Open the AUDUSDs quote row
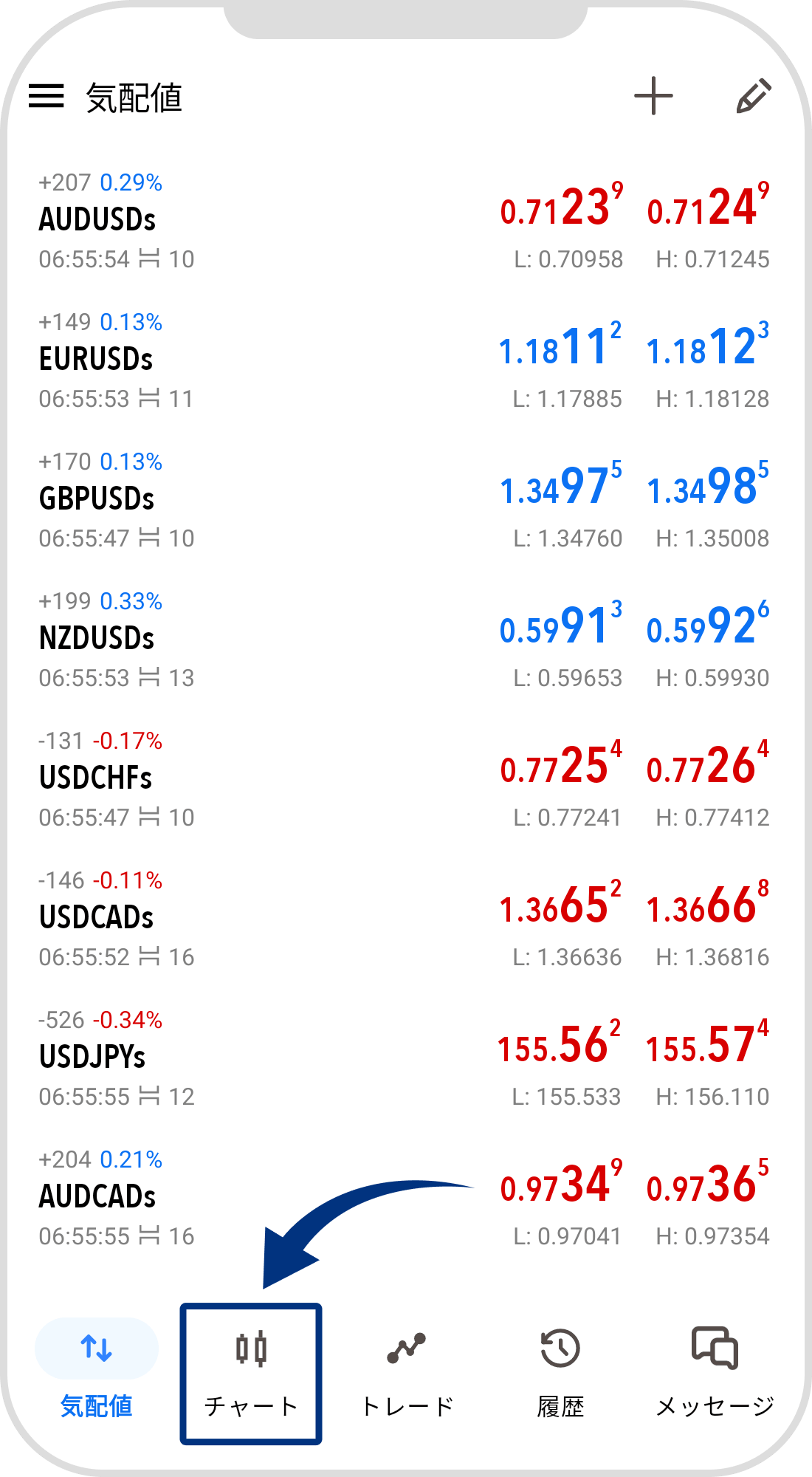 97,220
